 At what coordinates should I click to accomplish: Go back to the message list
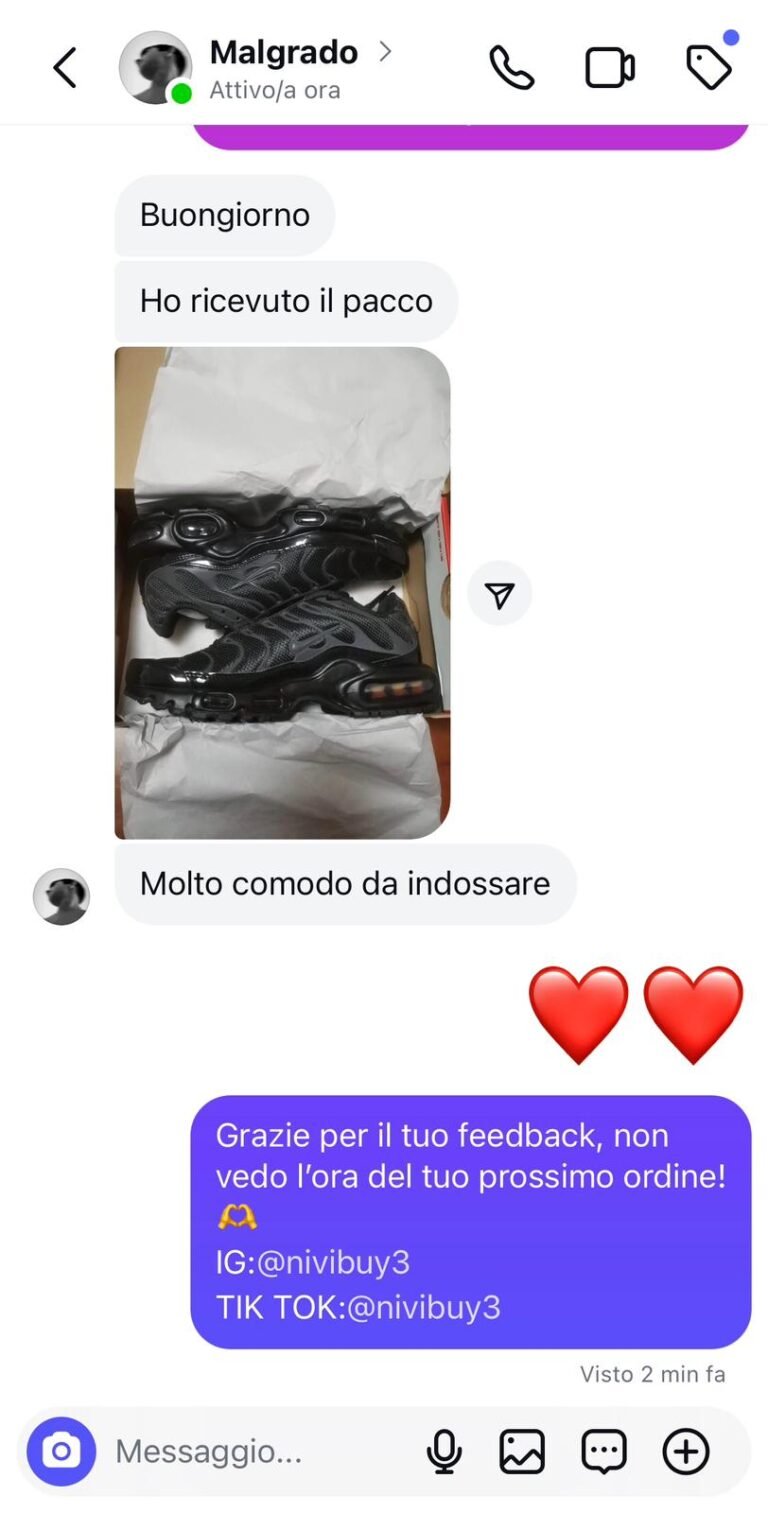65,68
